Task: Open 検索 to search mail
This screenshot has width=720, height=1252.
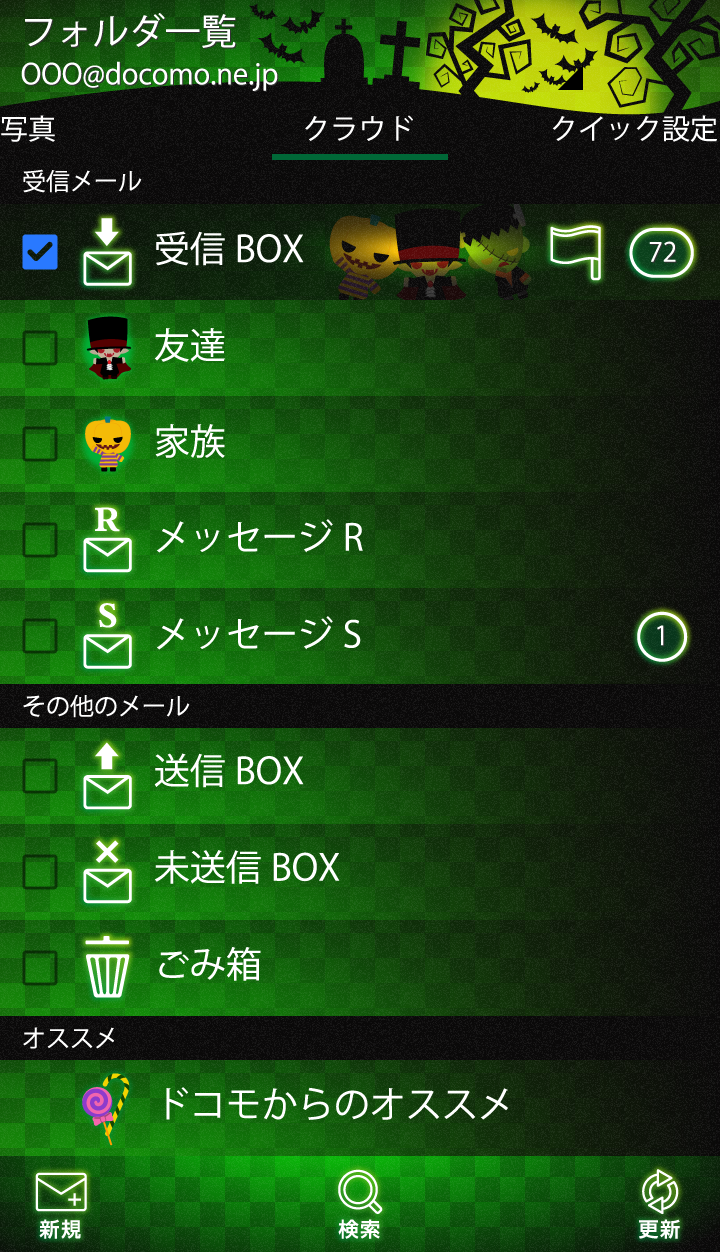Action: 359,1205
